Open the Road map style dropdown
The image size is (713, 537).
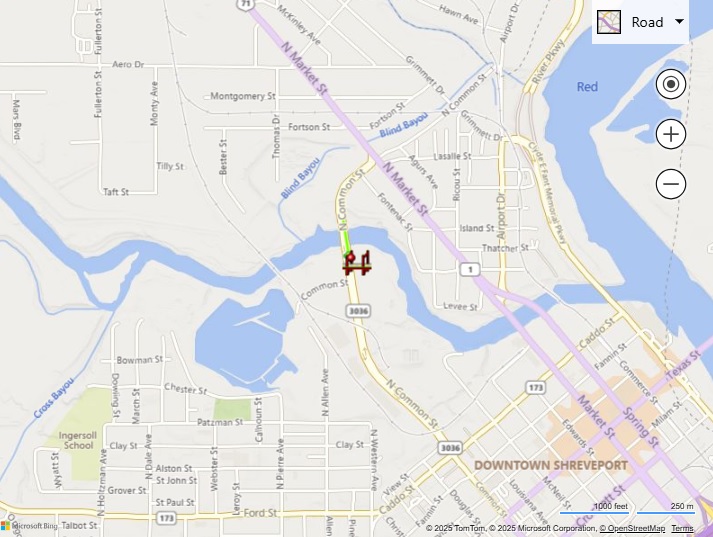[641, 22]
